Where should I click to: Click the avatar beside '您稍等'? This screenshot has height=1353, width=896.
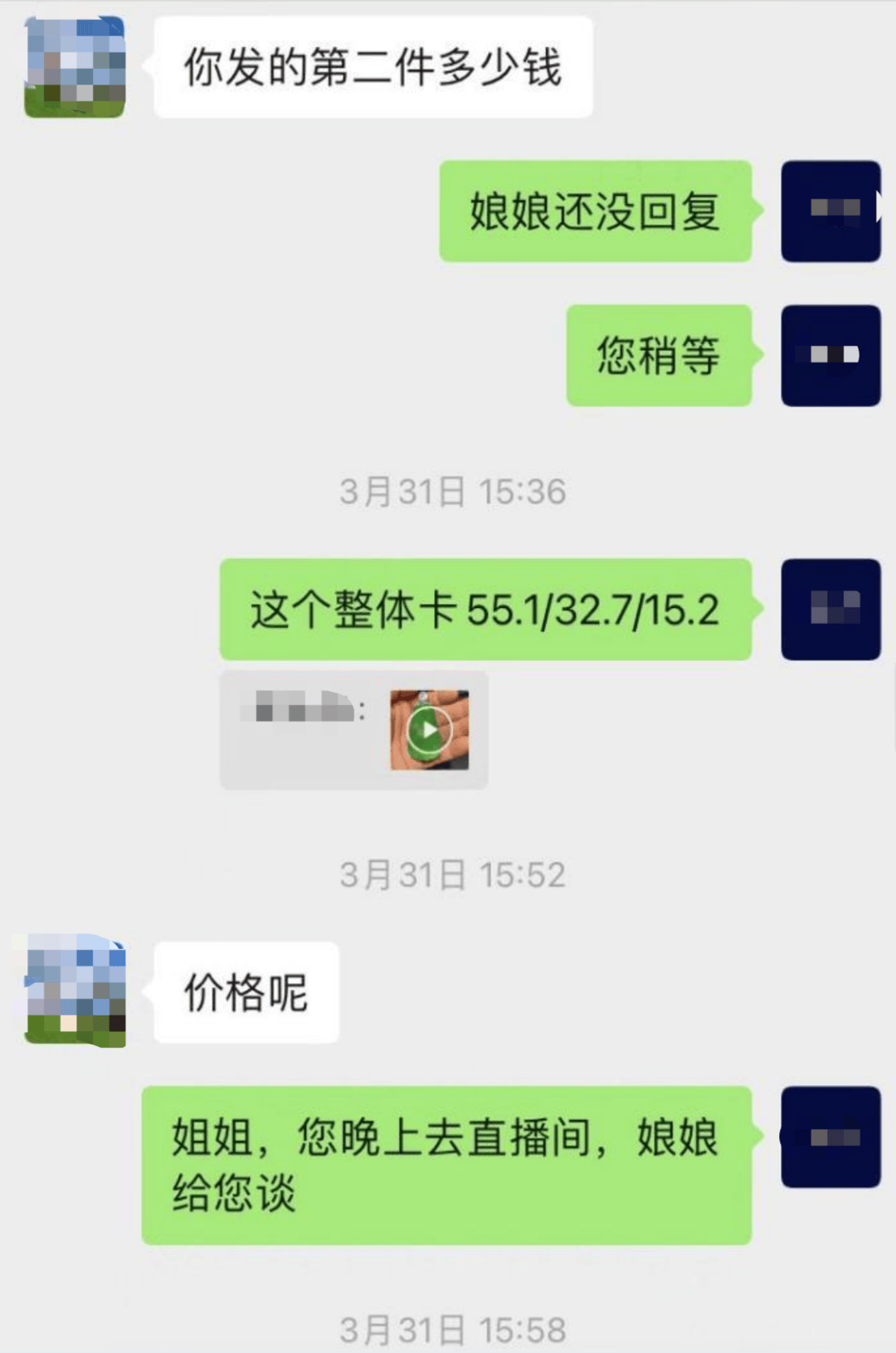click(x=830, y=355)
